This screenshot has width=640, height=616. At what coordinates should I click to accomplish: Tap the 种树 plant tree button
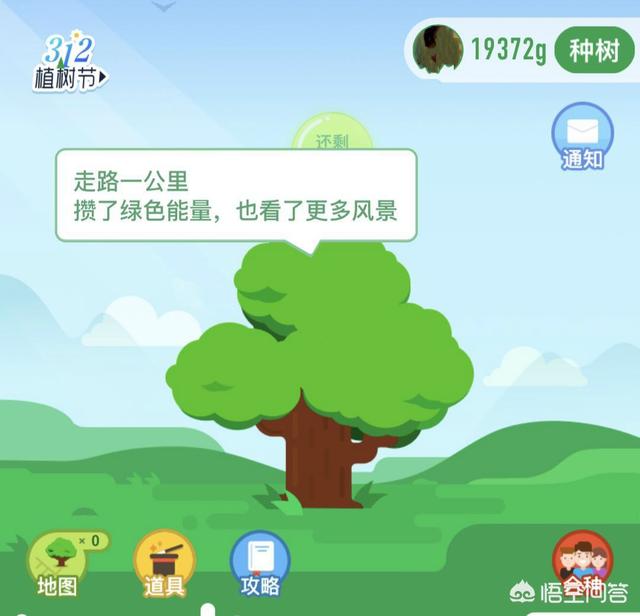tap(594, 51)
